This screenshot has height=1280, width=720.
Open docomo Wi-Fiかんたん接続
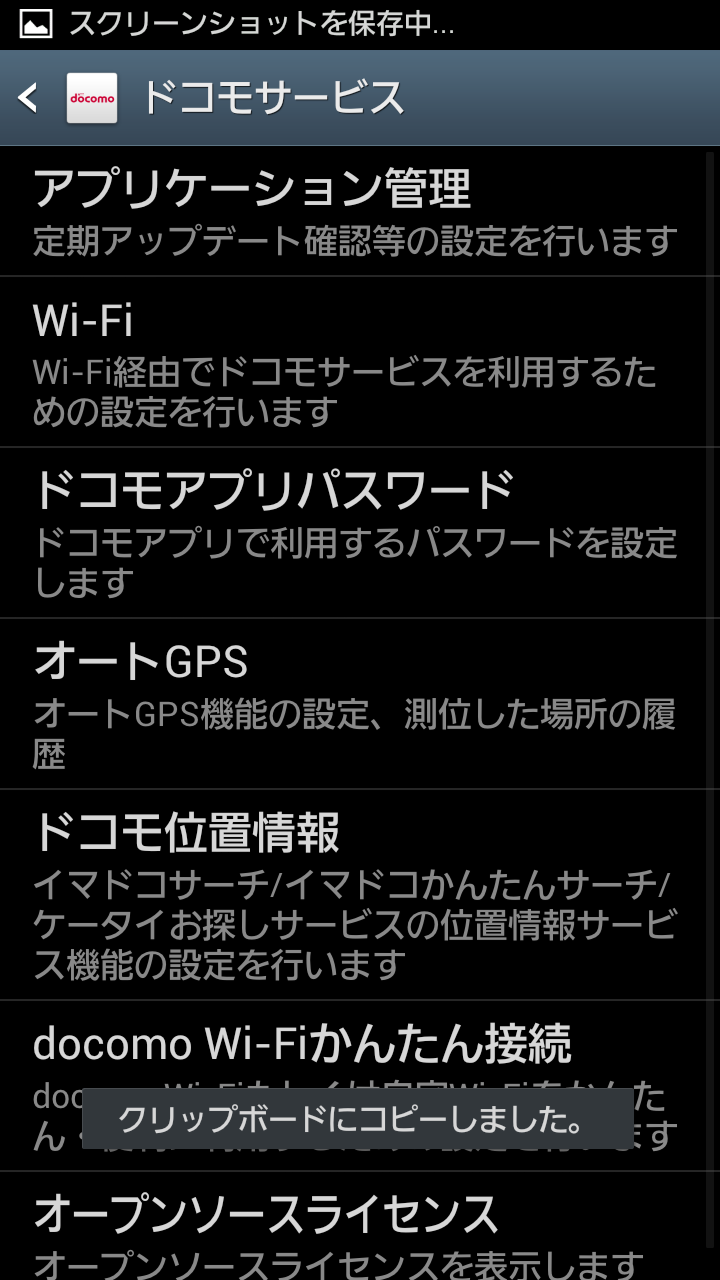[x=360, y=1086]
